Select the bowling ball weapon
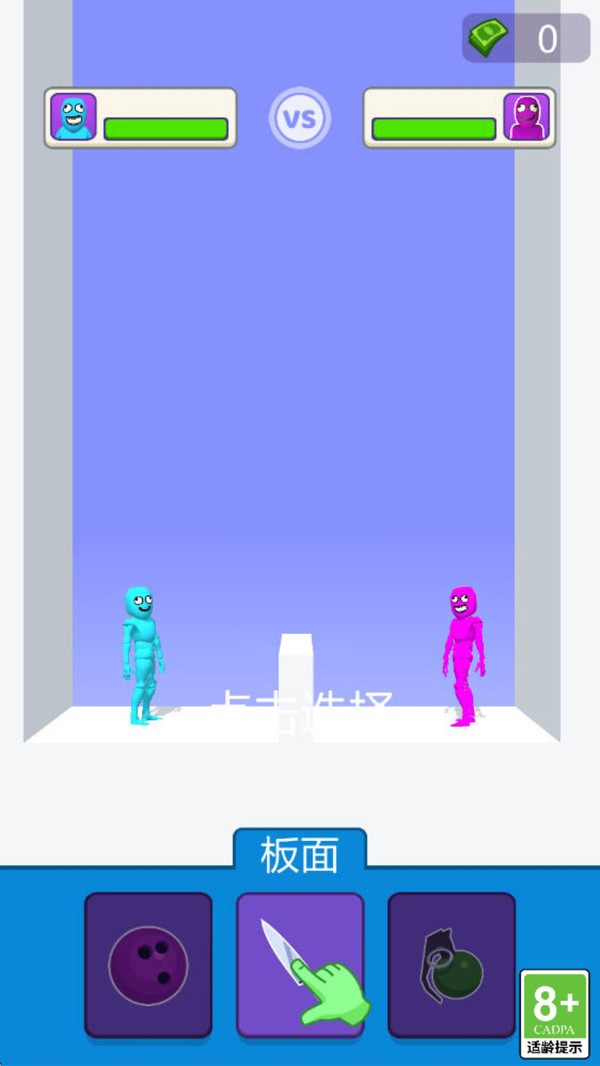 coord(148,964)
